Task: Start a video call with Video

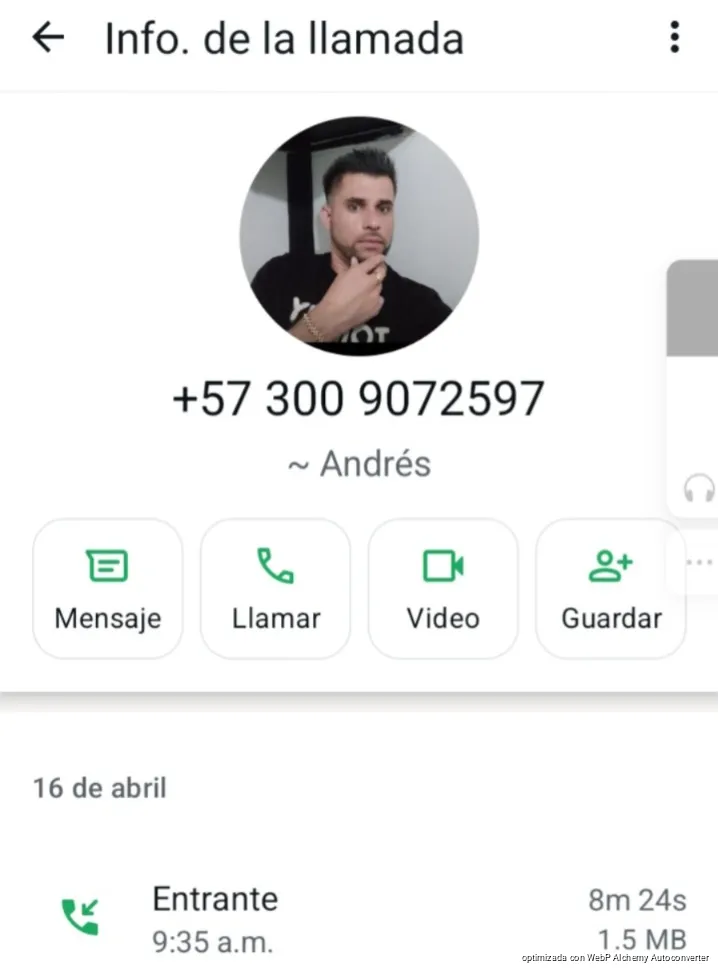Action: pyautogui.click(x=443, y=588)
